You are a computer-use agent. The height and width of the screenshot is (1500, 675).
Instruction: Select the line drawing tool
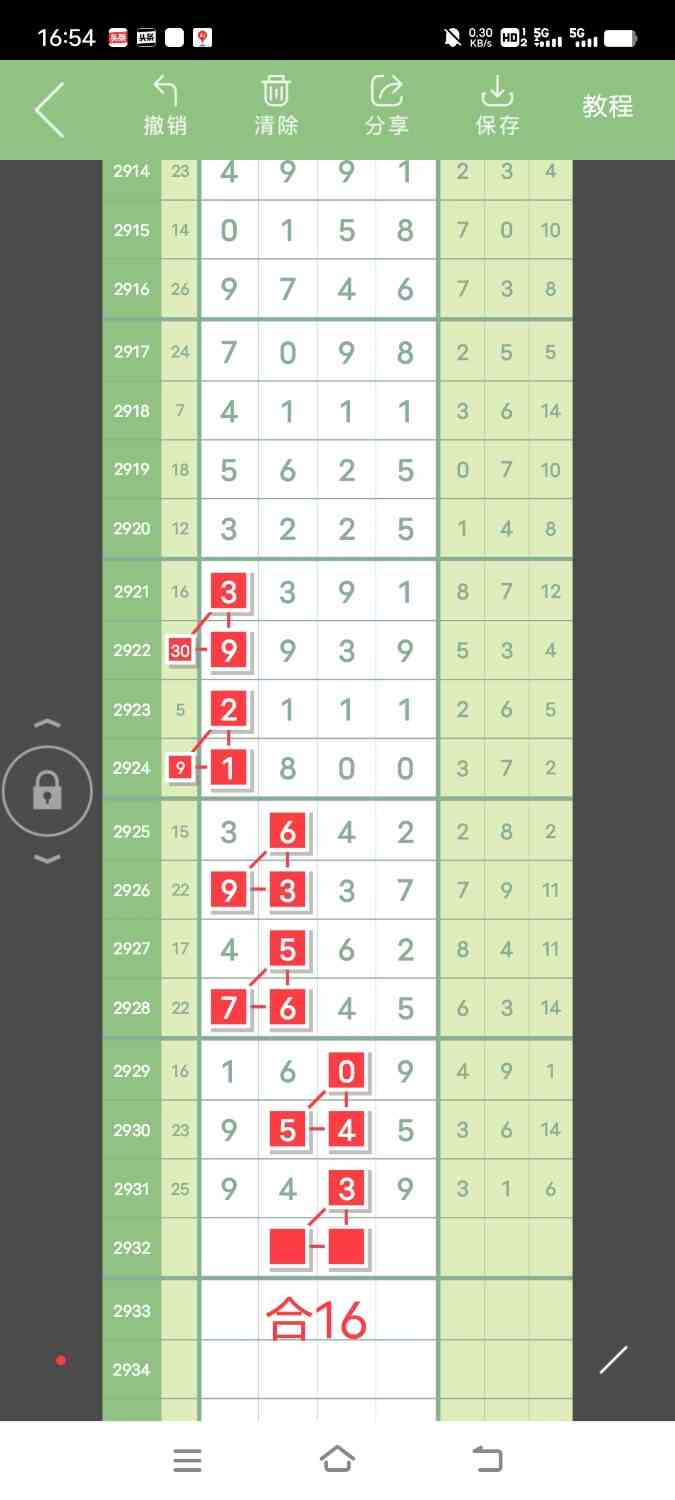[x=613, y=1360]
